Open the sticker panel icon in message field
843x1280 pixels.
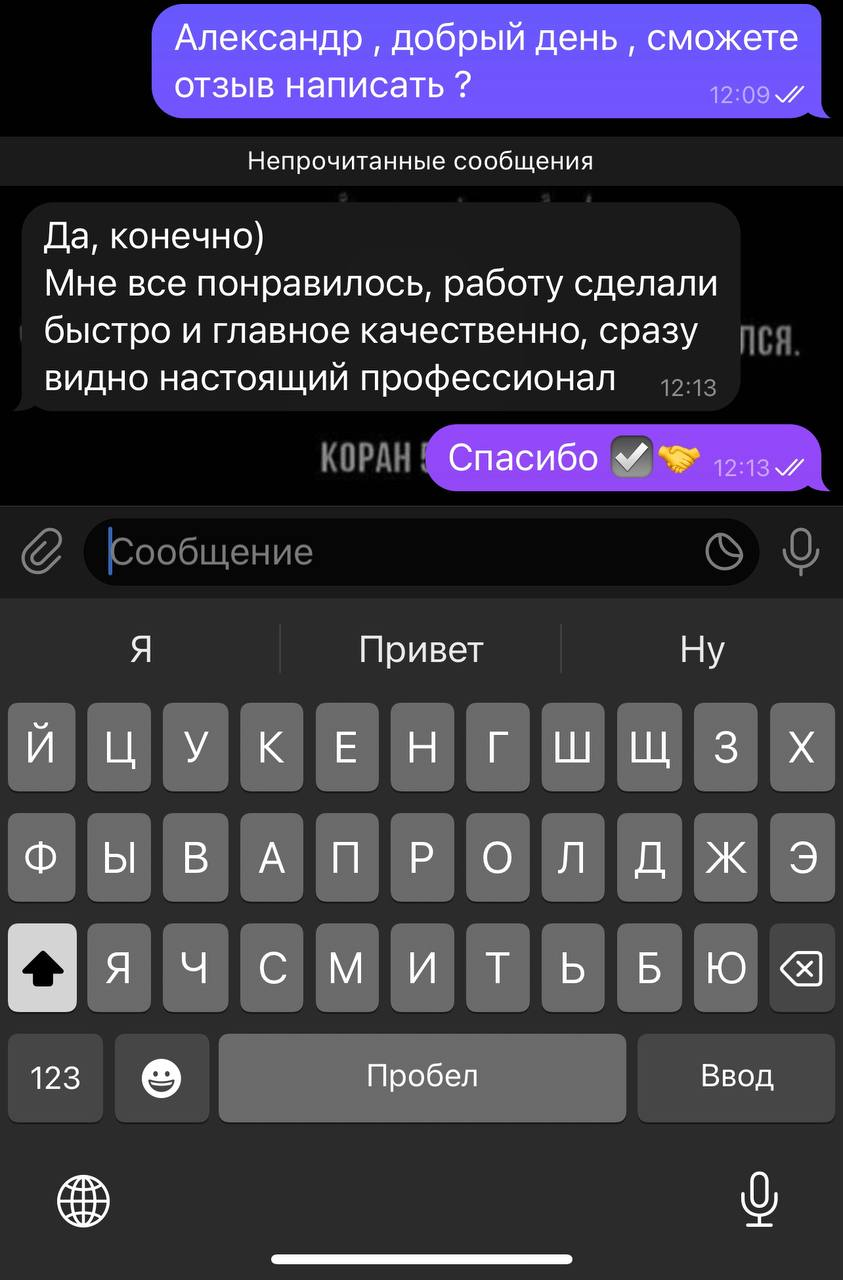tap(724, 551)
